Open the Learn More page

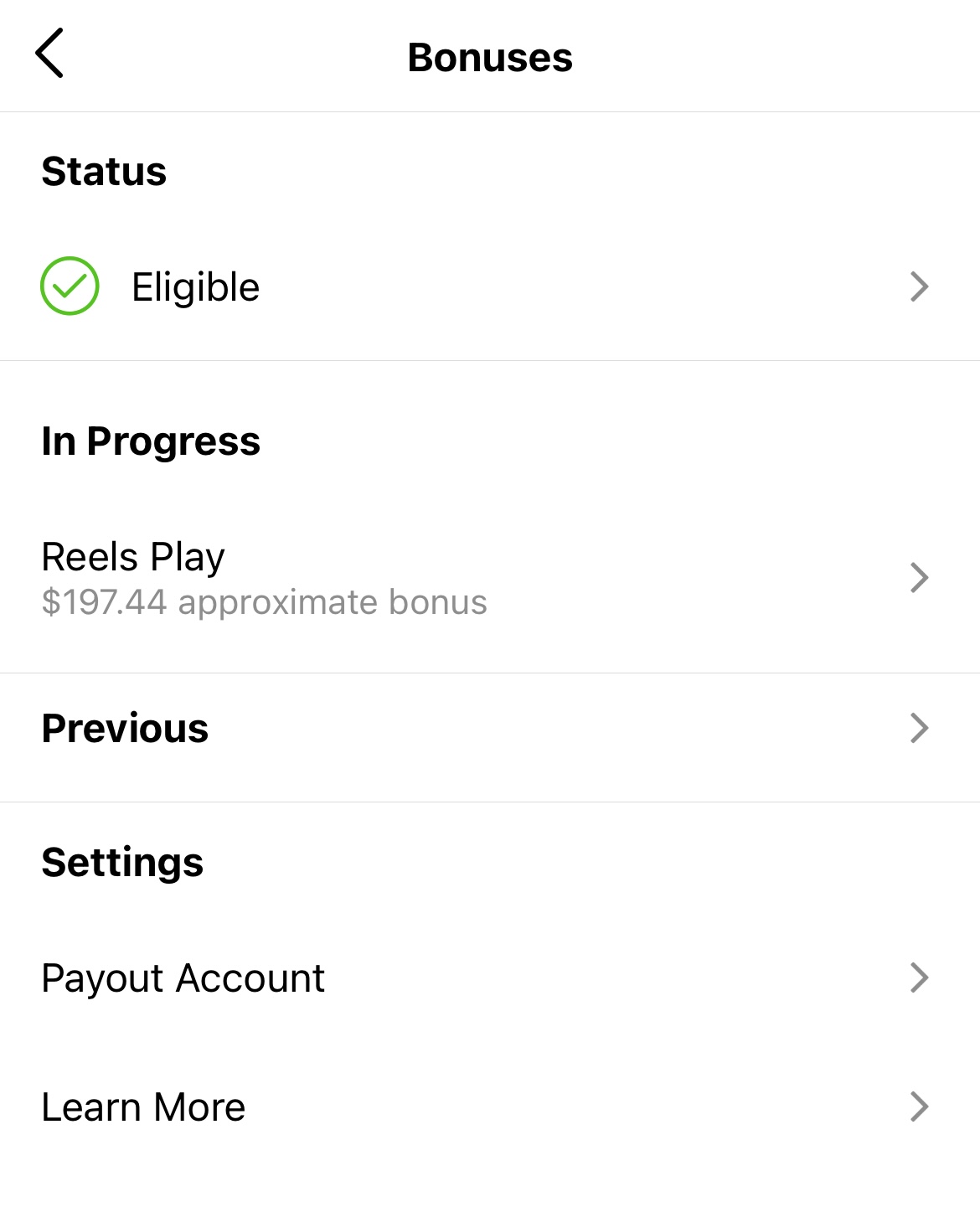click(x=335, y=1106)
